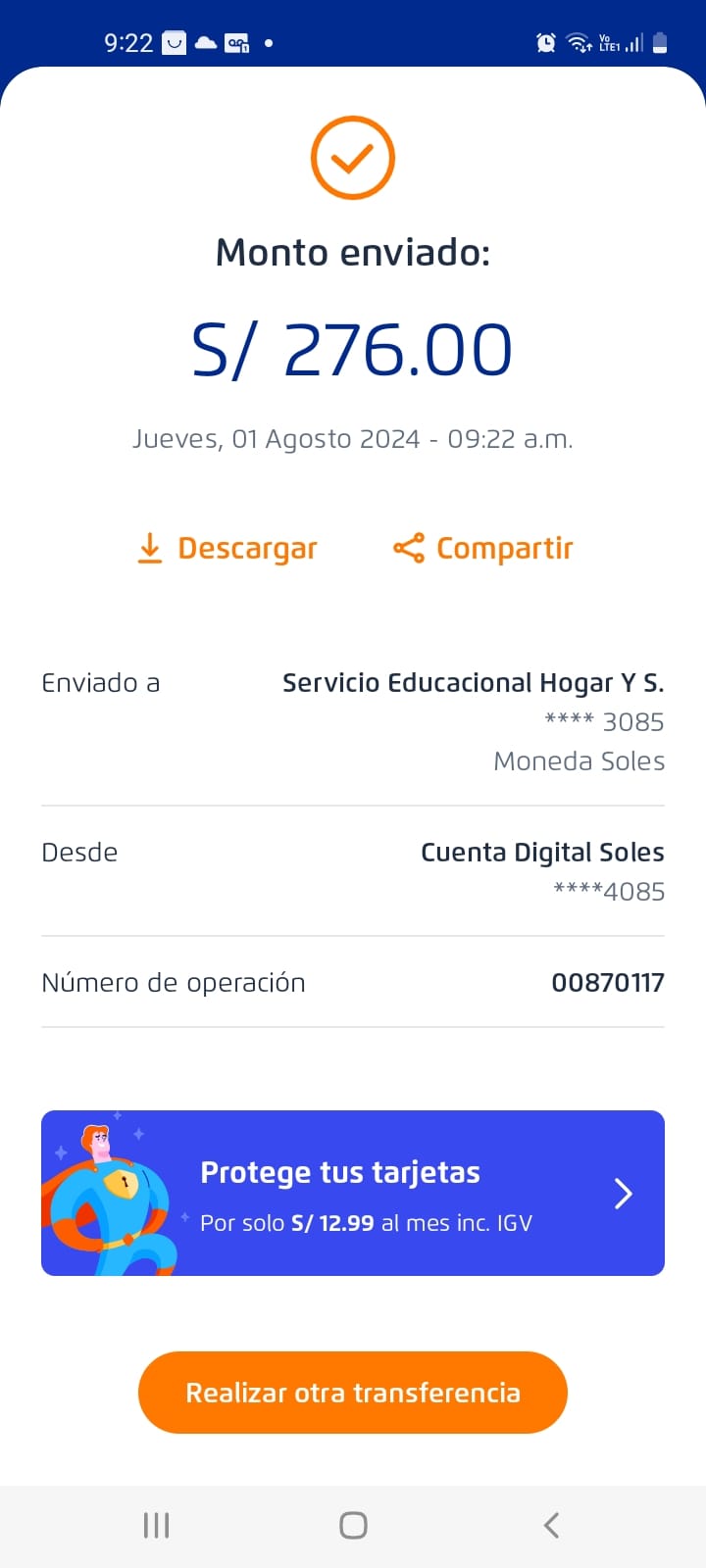Tap Realizar otra transferencia button
This screenshot has width=706, height=1568.
point(353,1393)
